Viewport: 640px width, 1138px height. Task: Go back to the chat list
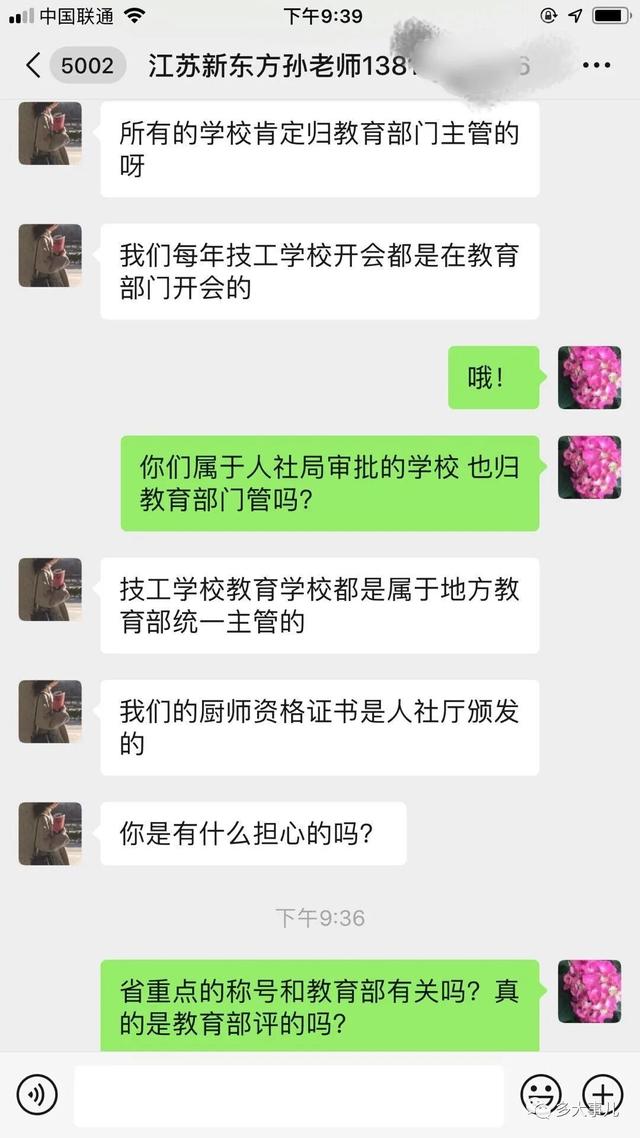[x=34, y=66]
